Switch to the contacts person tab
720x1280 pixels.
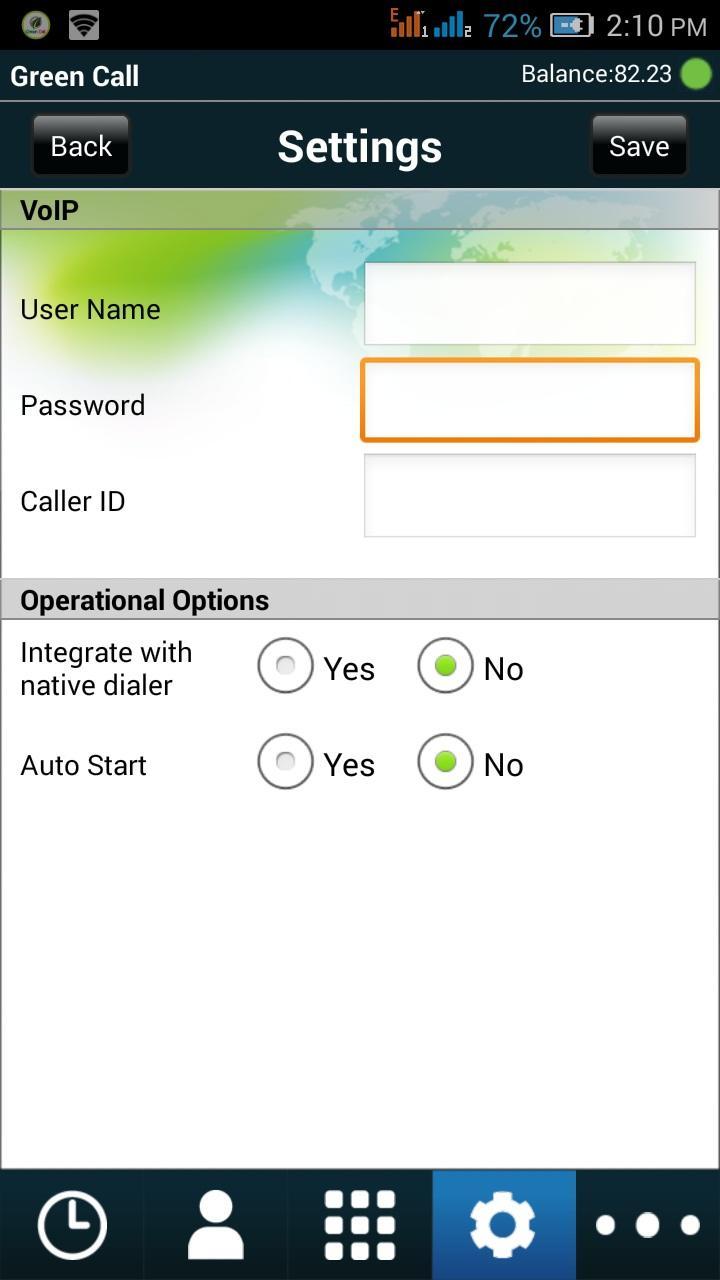(216, 1224)
